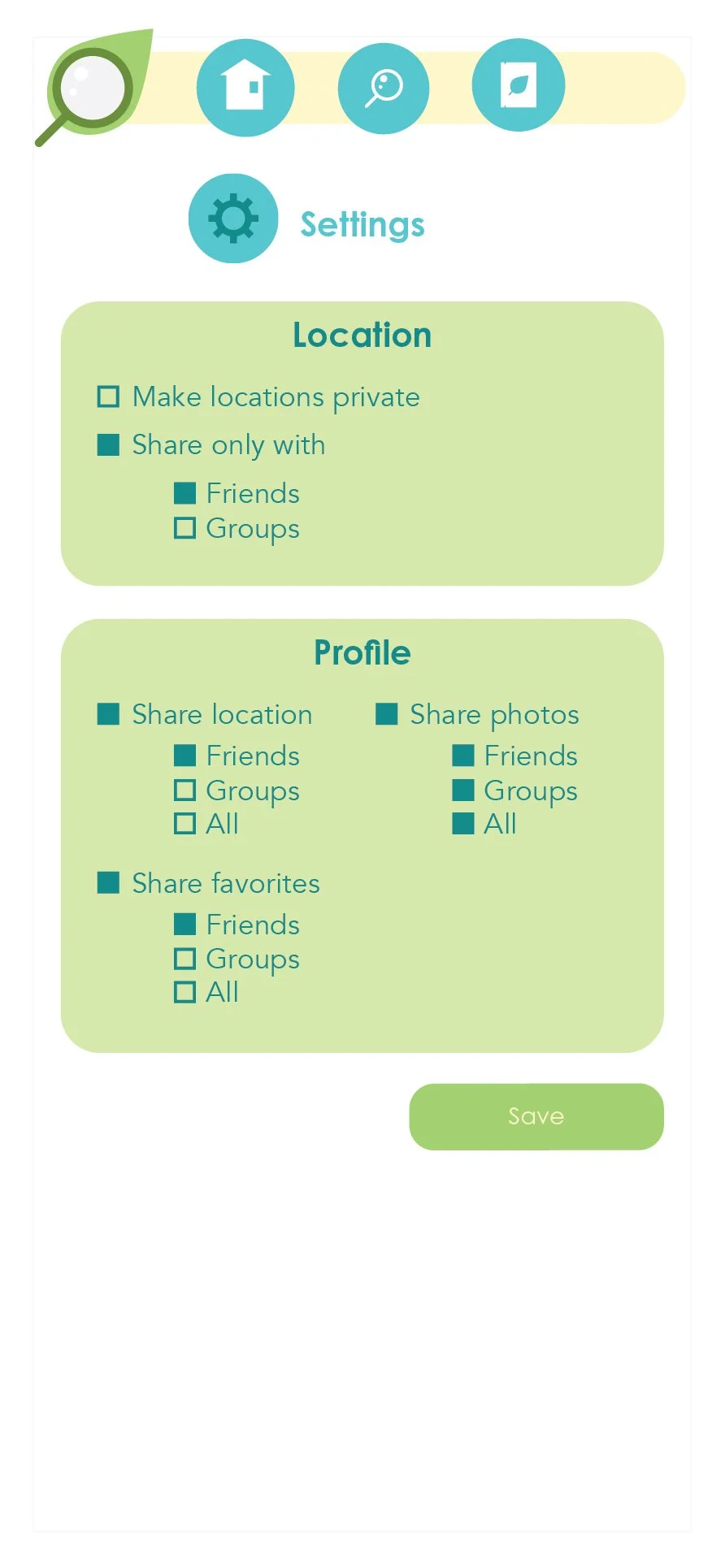Screen dimensions: 725x1568
Task: Uncheck Share favorites
Action: [x=108, y=882]
